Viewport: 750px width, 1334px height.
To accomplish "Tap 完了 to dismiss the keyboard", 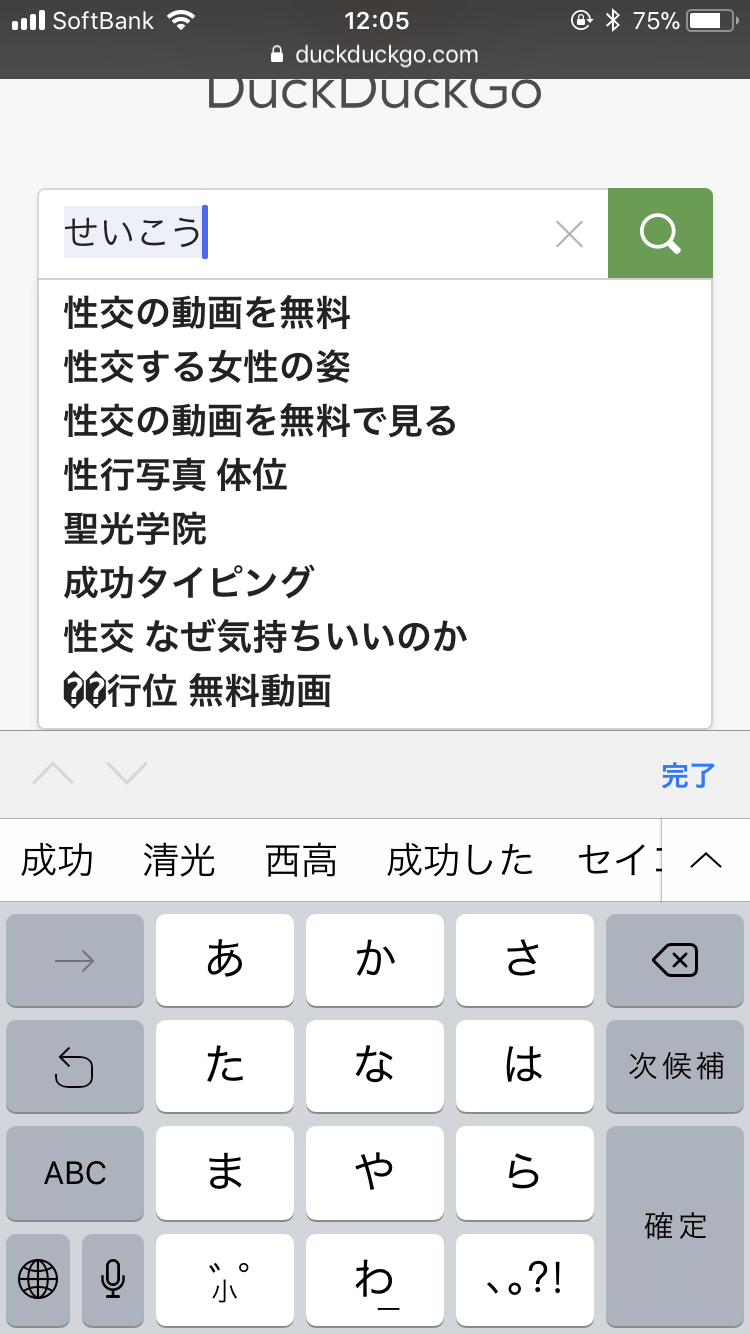I will [x=688, y=775].
